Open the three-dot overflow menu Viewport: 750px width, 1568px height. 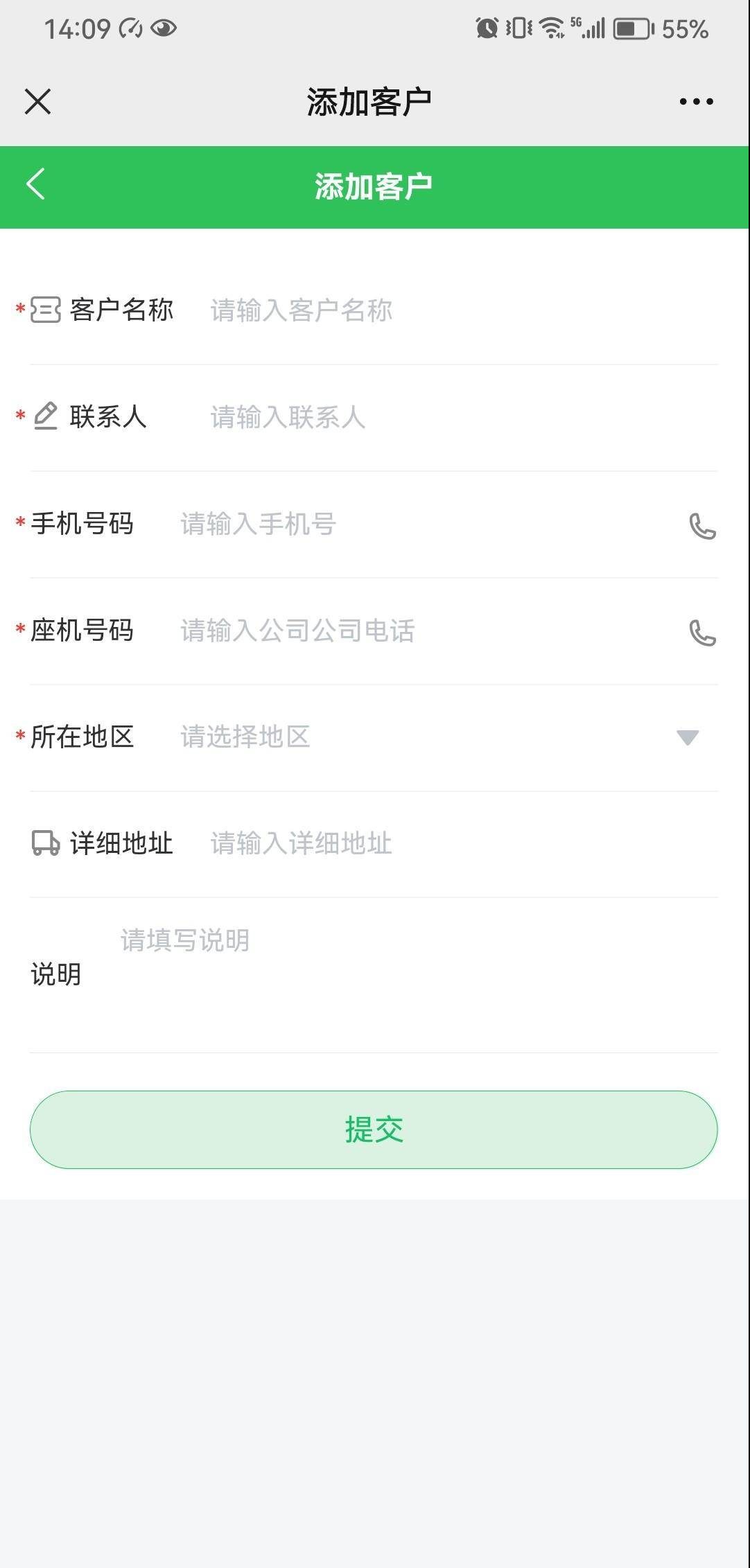[696, 102]
